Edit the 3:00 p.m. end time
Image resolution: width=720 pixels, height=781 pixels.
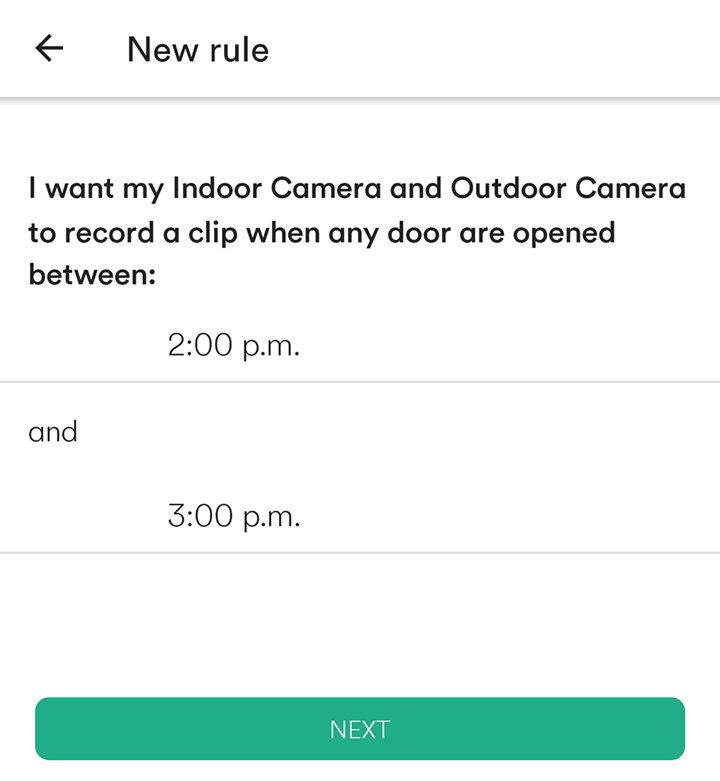pos(234,516)
